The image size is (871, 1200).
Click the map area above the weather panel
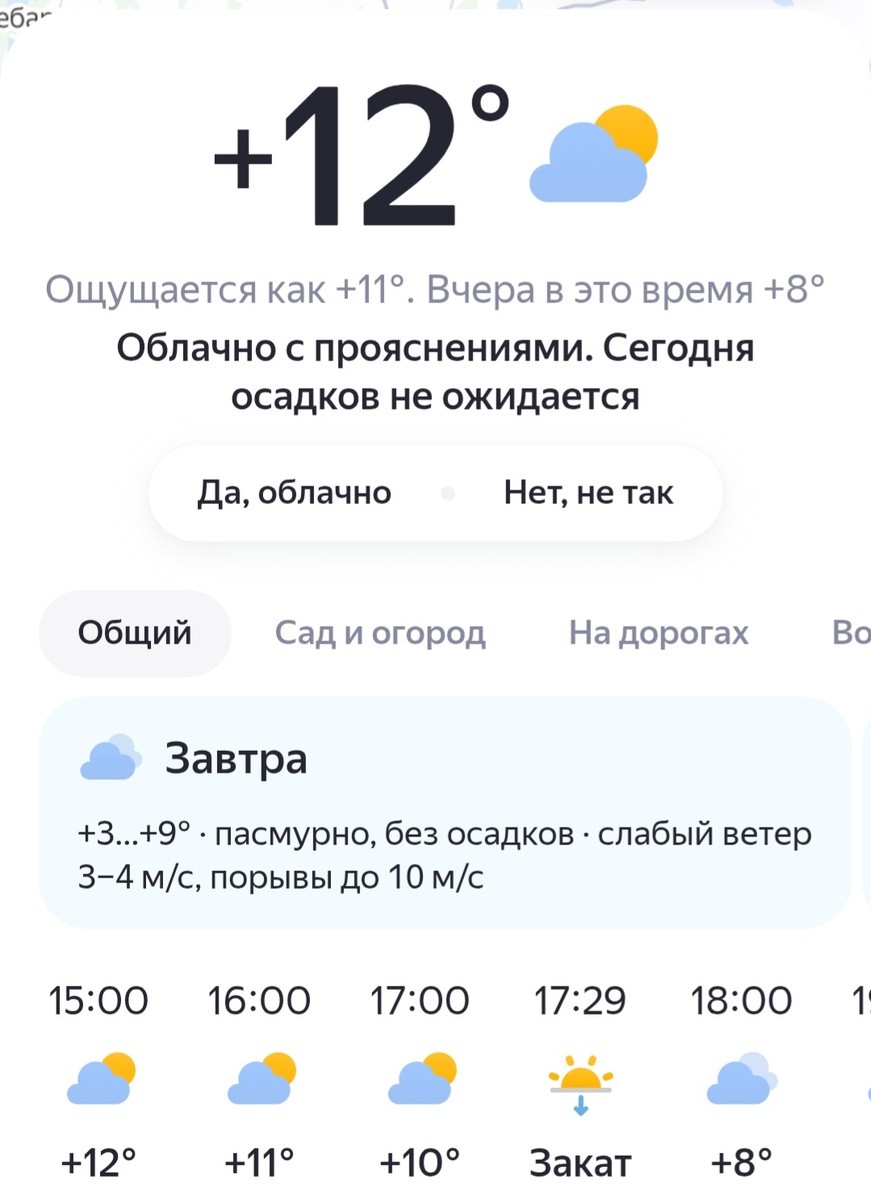(x=435, y=12)
